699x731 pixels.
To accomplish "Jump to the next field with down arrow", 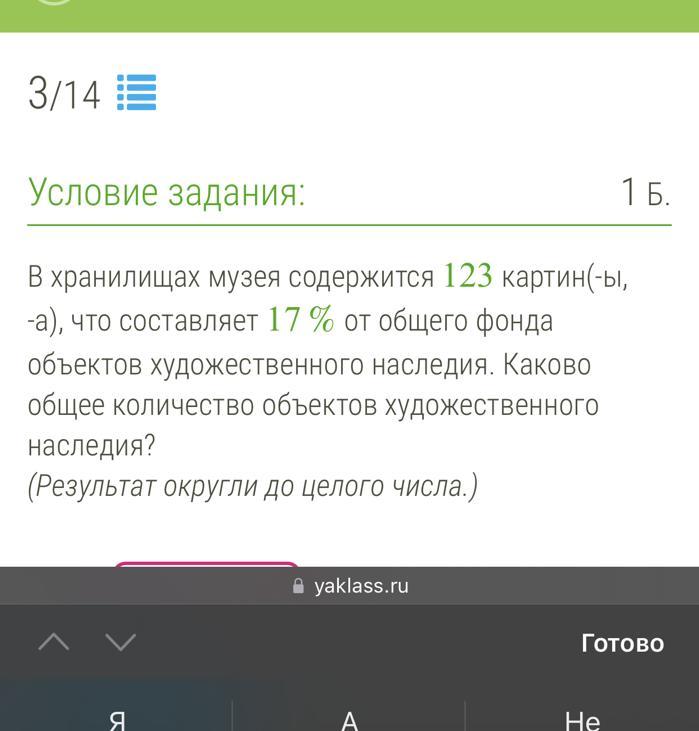I will pyautogui.click(x=121, y=642).
